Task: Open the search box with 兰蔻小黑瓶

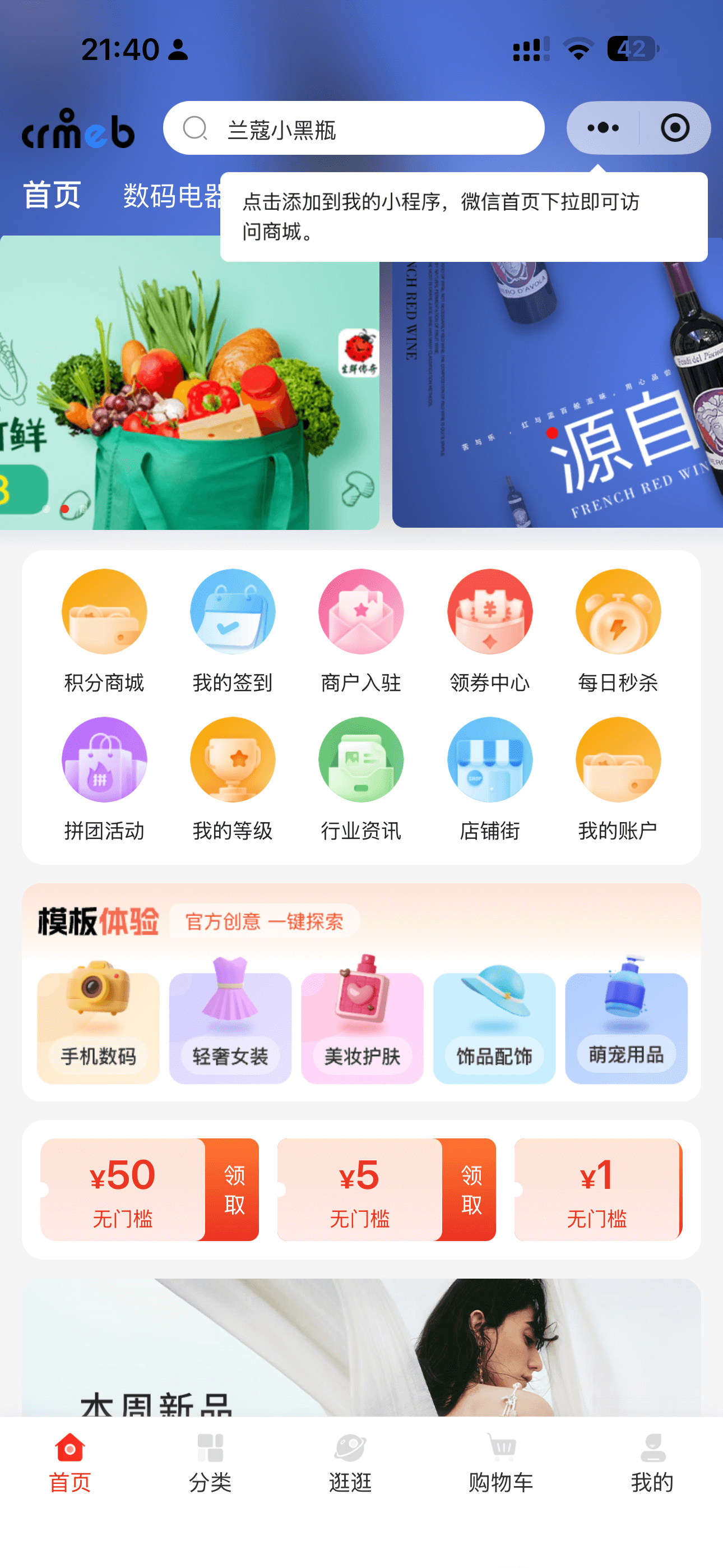Action: [x=353, y=128]
